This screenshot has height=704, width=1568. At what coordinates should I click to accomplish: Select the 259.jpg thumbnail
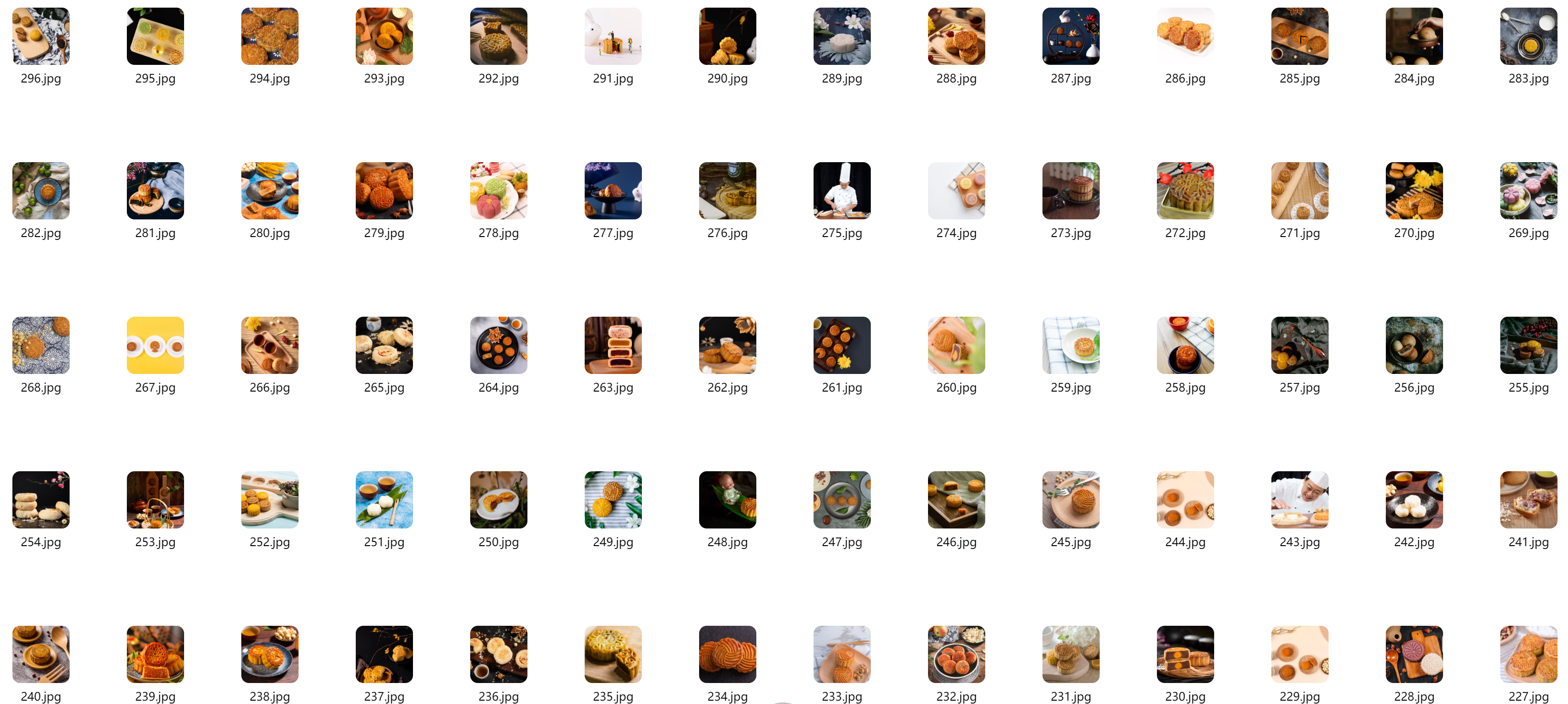click(x=1071, y=345)
